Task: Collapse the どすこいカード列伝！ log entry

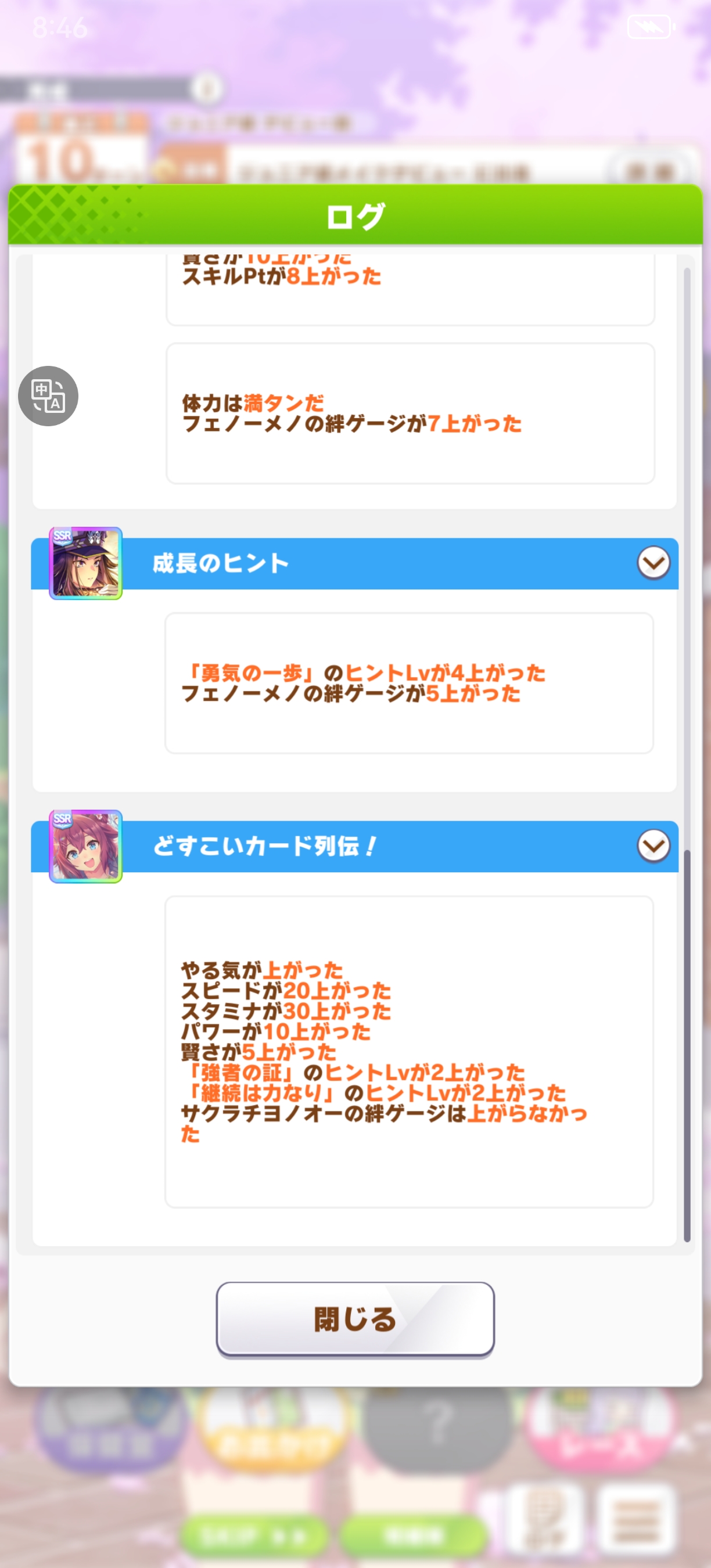Action: 653,846
